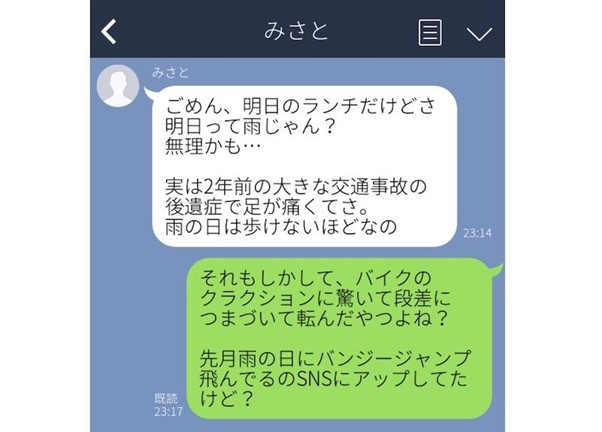602x432 pixels.
Task: Open the notes icon in header
Action: pos(430,32)
